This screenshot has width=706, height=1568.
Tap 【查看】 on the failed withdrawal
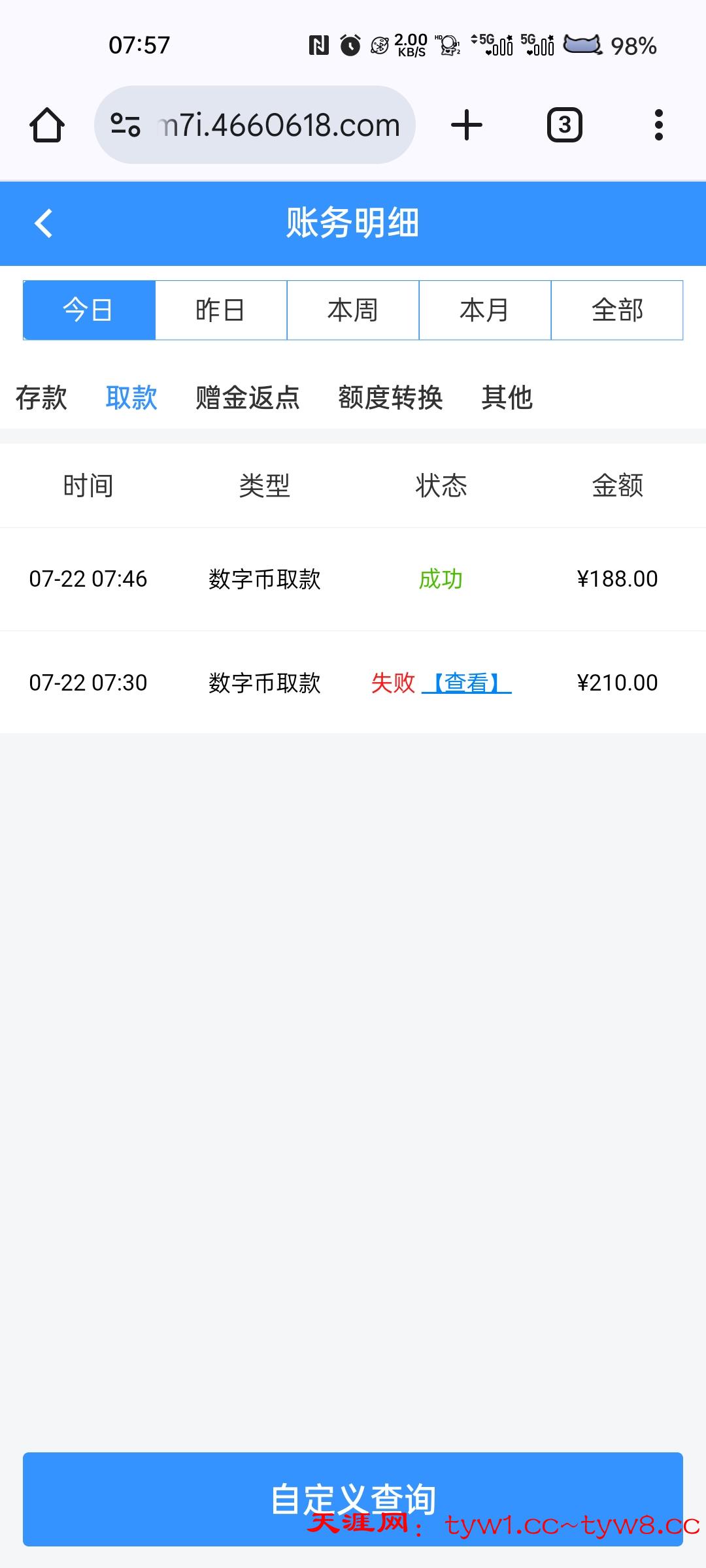[x=467, y=683]
